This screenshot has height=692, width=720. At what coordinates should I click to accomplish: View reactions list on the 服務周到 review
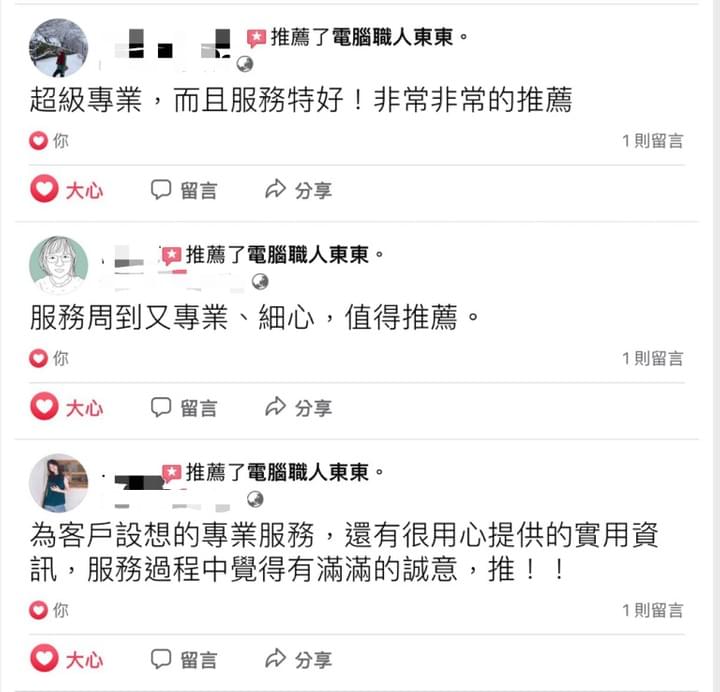49,358
